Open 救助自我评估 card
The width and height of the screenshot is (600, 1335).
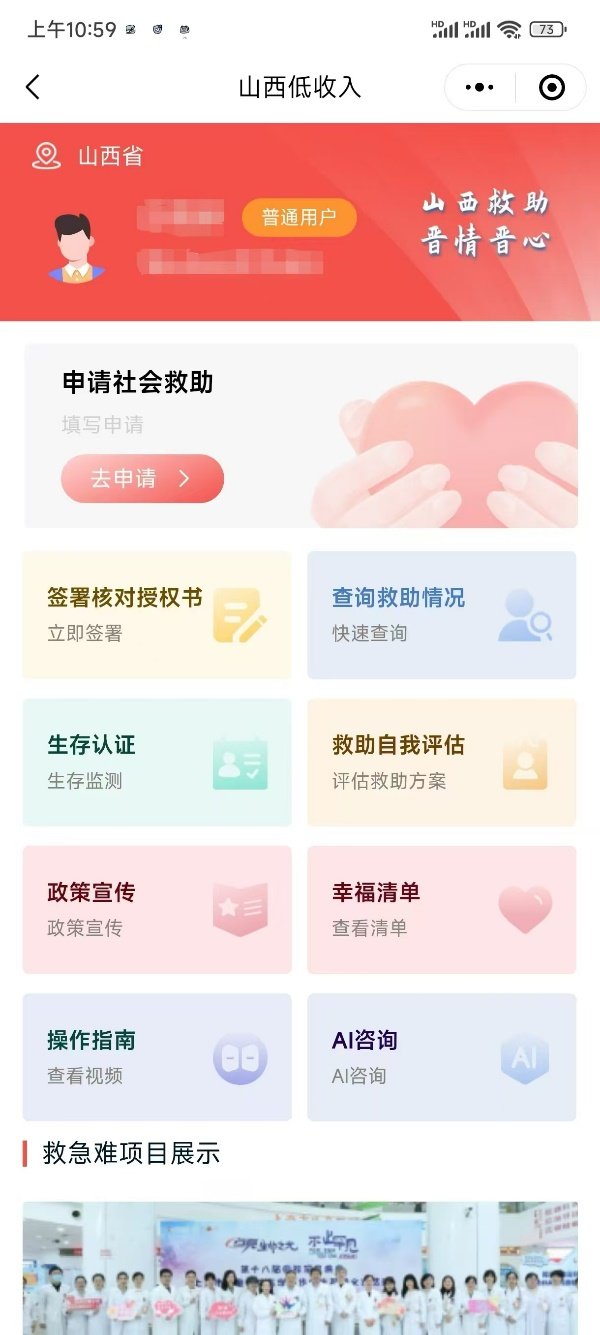441,762
